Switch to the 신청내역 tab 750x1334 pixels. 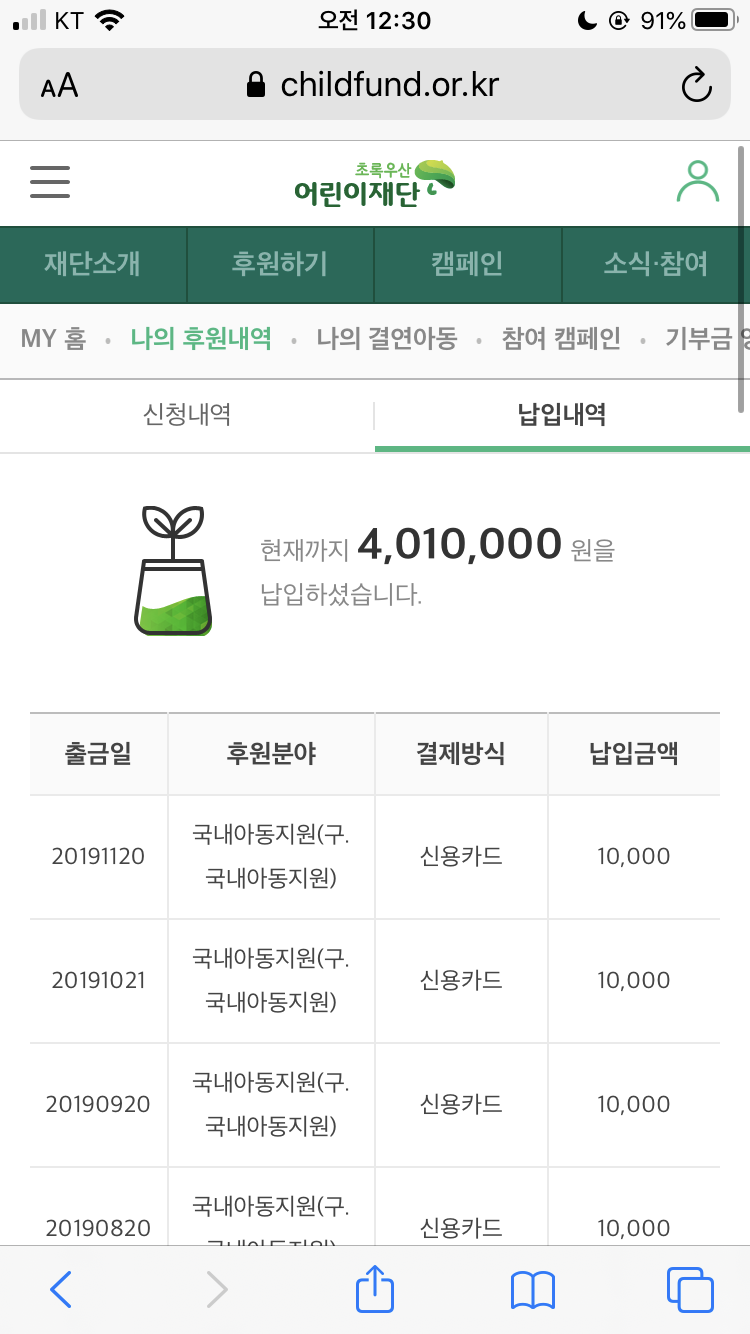(187, 415)
